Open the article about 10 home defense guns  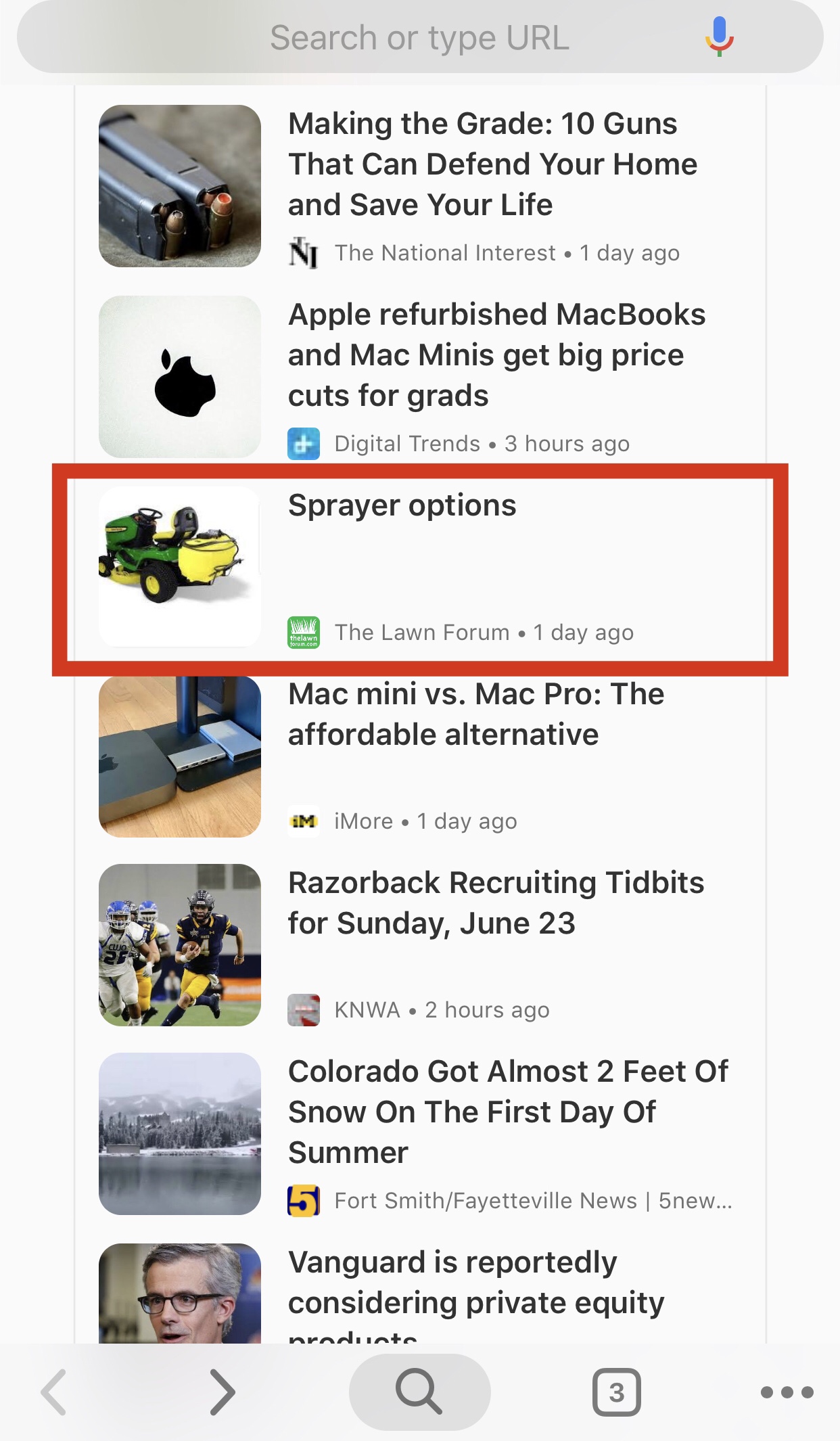pyautogui.click(x=492, y=164)
